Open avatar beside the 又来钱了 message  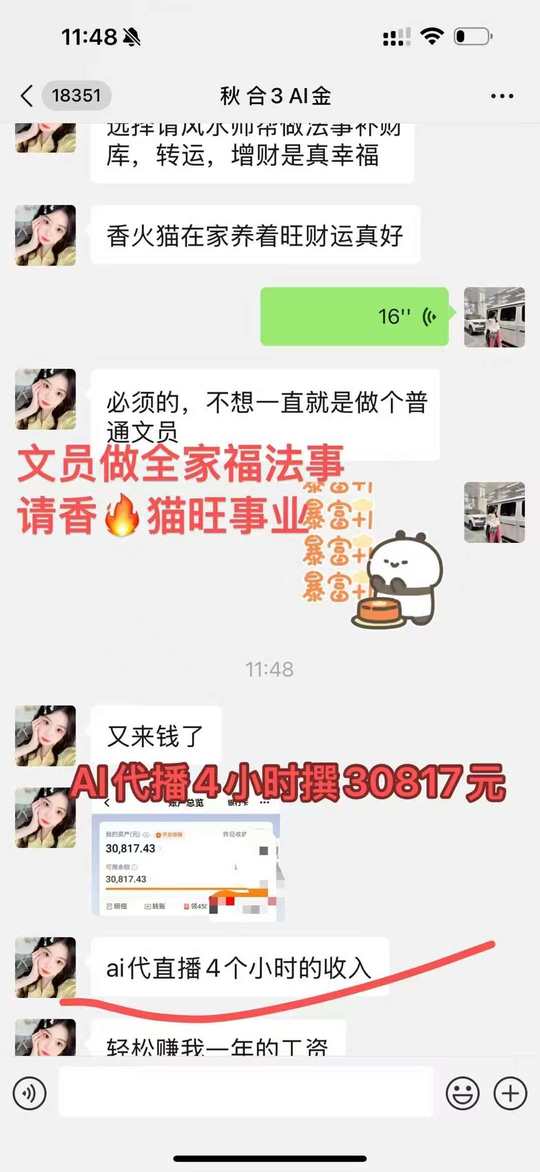click(x=46, y=735)
